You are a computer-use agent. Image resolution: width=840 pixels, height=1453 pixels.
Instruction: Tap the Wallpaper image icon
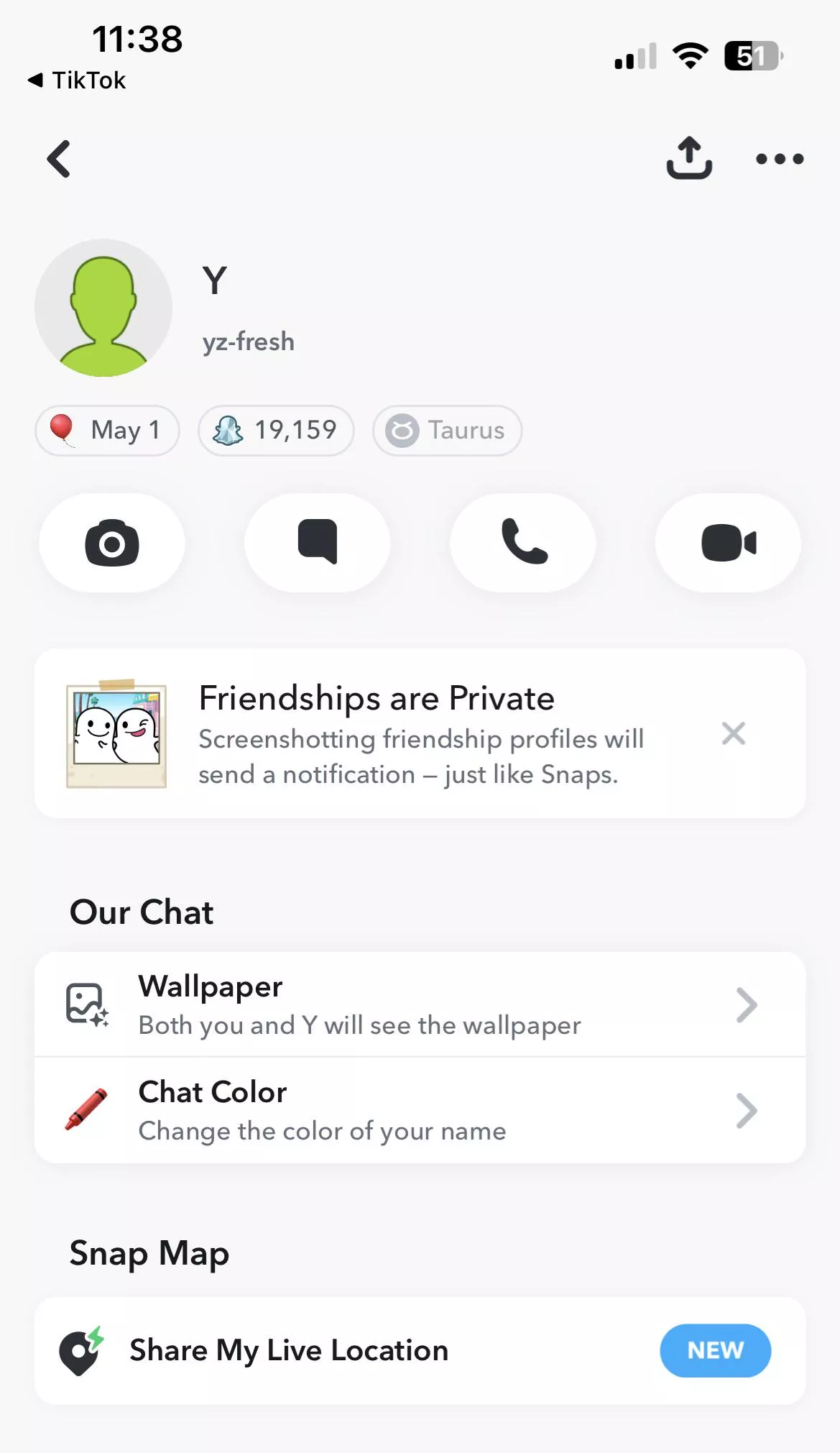85,1004
